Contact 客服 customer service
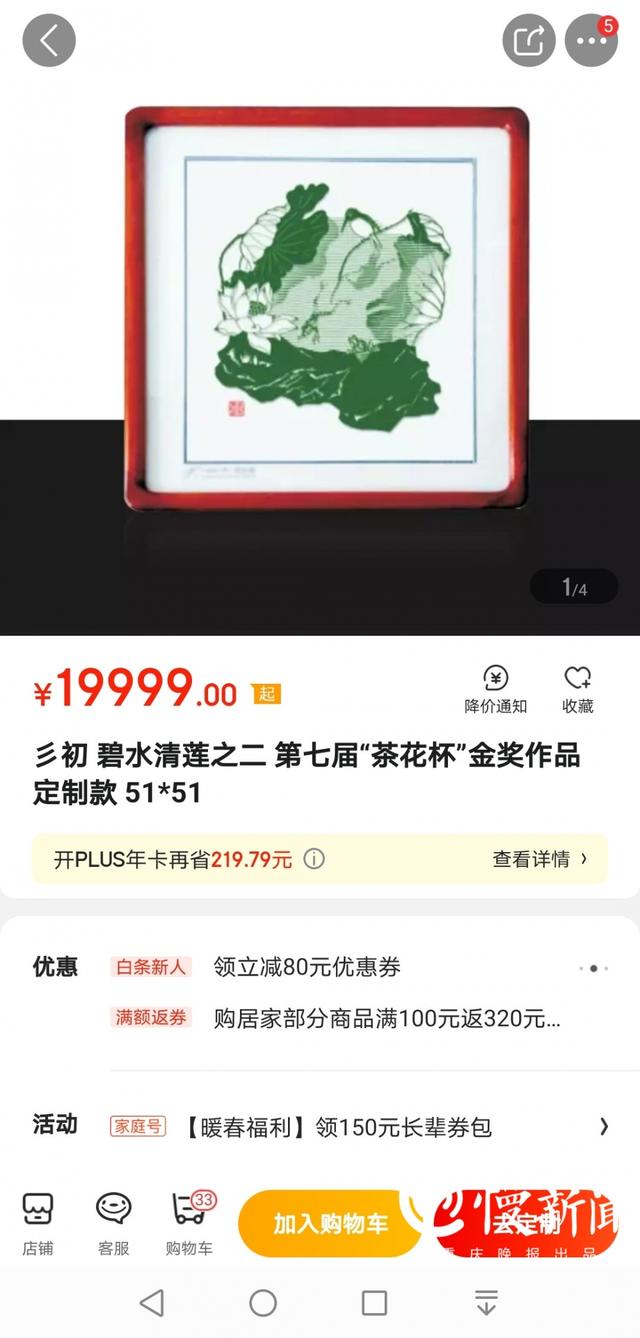The image size is (640, 1338). (x=113, y=1224)
